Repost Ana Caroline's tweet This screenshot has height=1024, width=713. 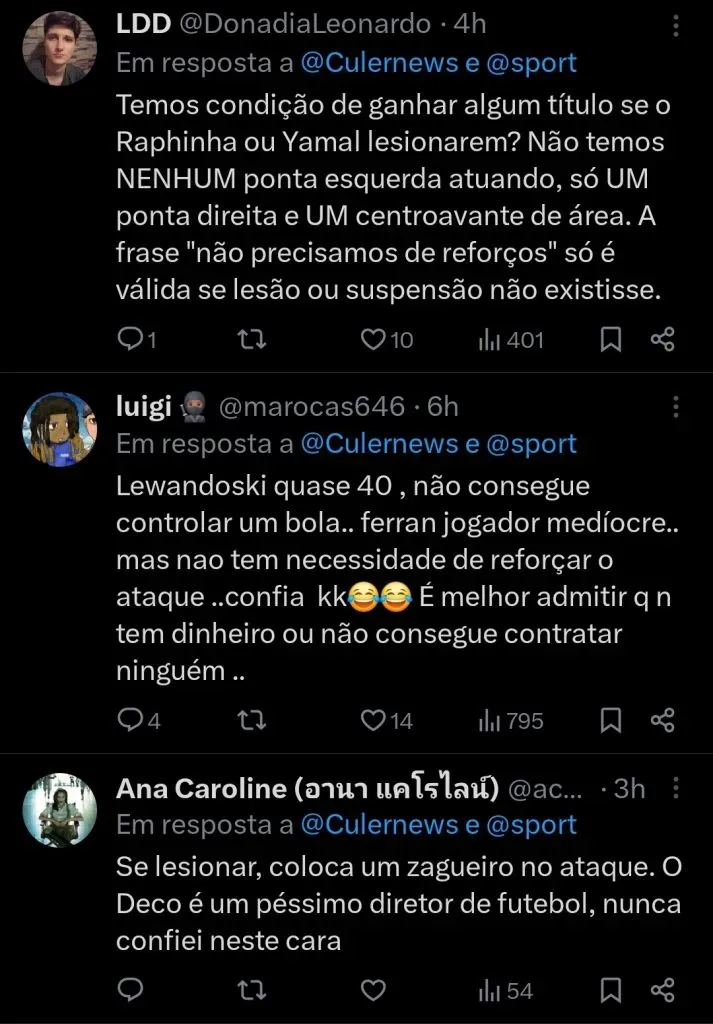(252, 990)
